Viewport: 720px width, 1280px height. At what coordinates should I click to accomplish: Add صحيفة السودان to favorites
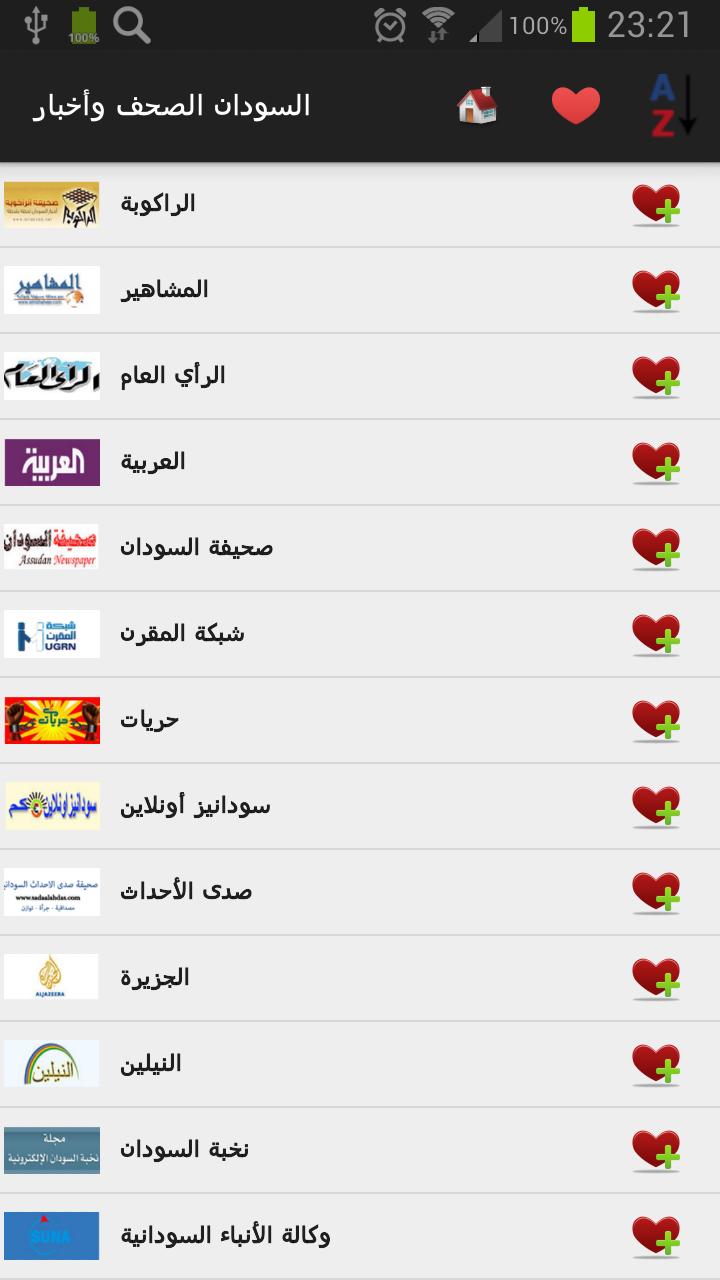pos(657,547)
